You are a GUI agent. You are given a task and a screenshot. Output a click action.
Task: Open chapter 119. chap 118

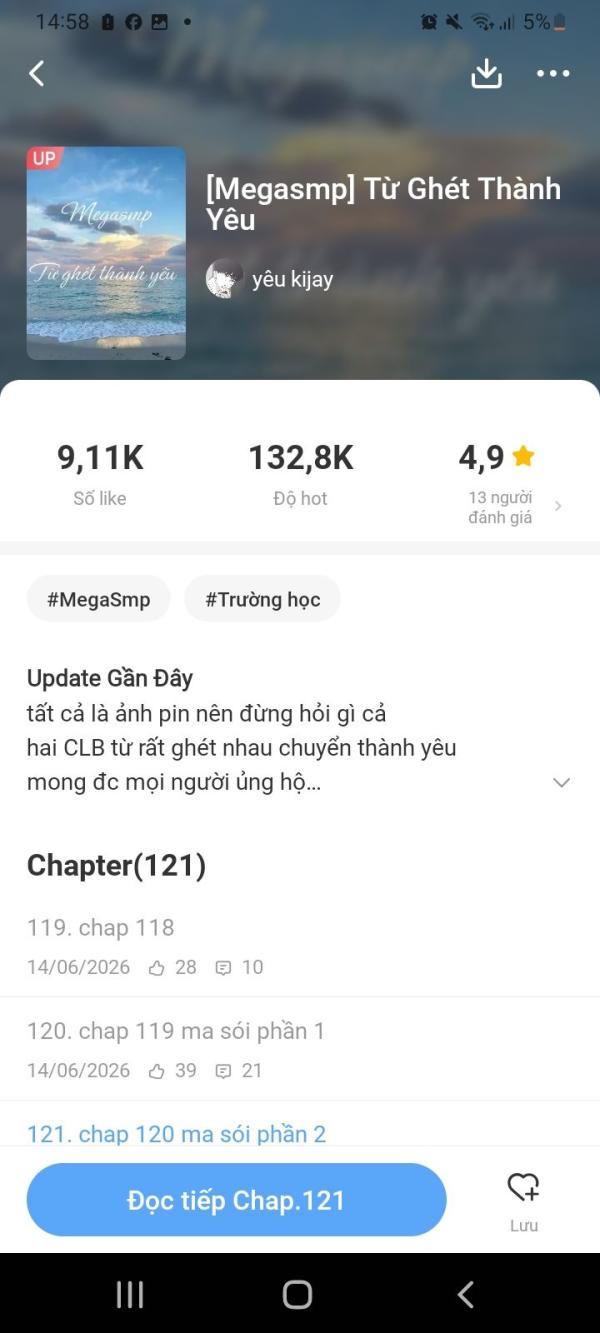point(300,946)
